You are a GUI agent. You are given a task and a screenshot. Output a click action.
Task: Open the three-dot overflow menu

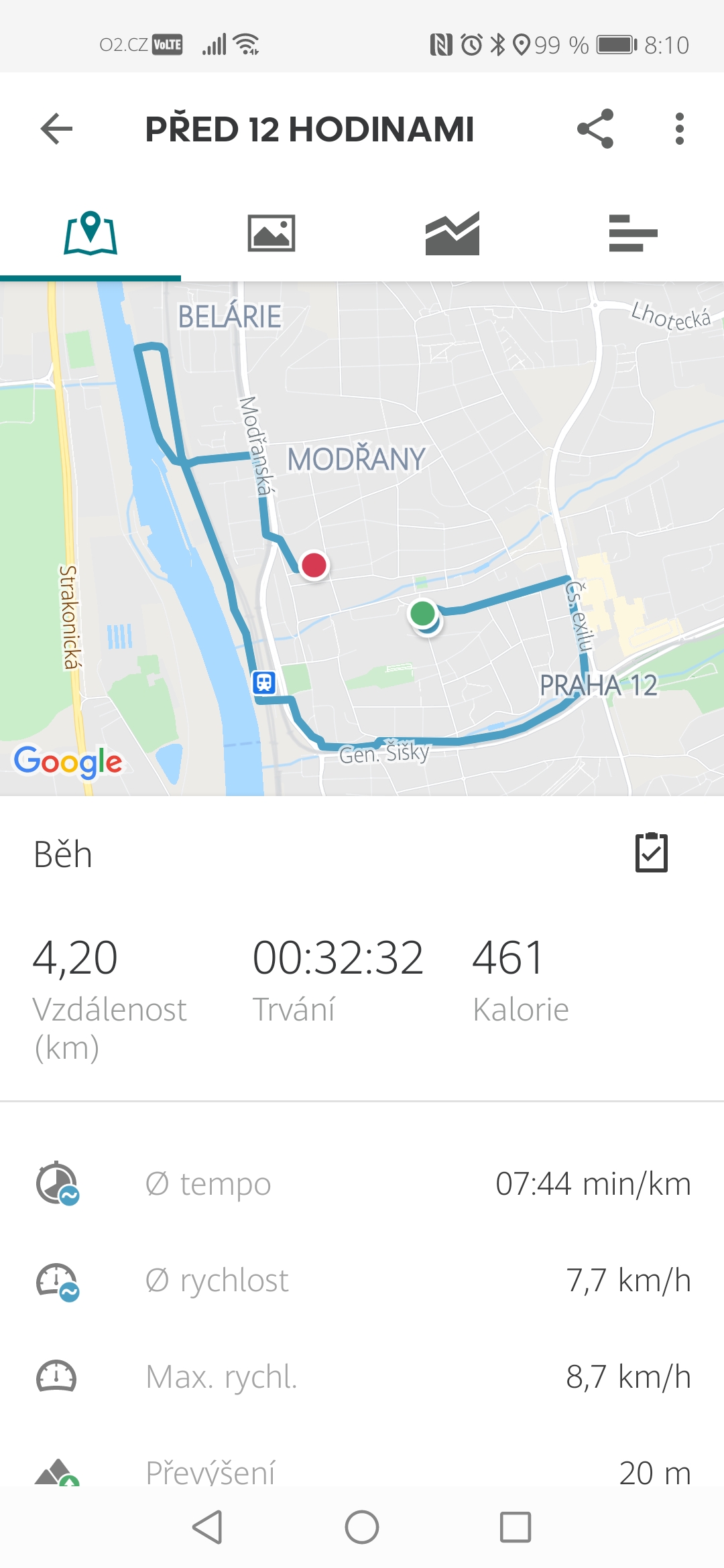pos(680,129)
